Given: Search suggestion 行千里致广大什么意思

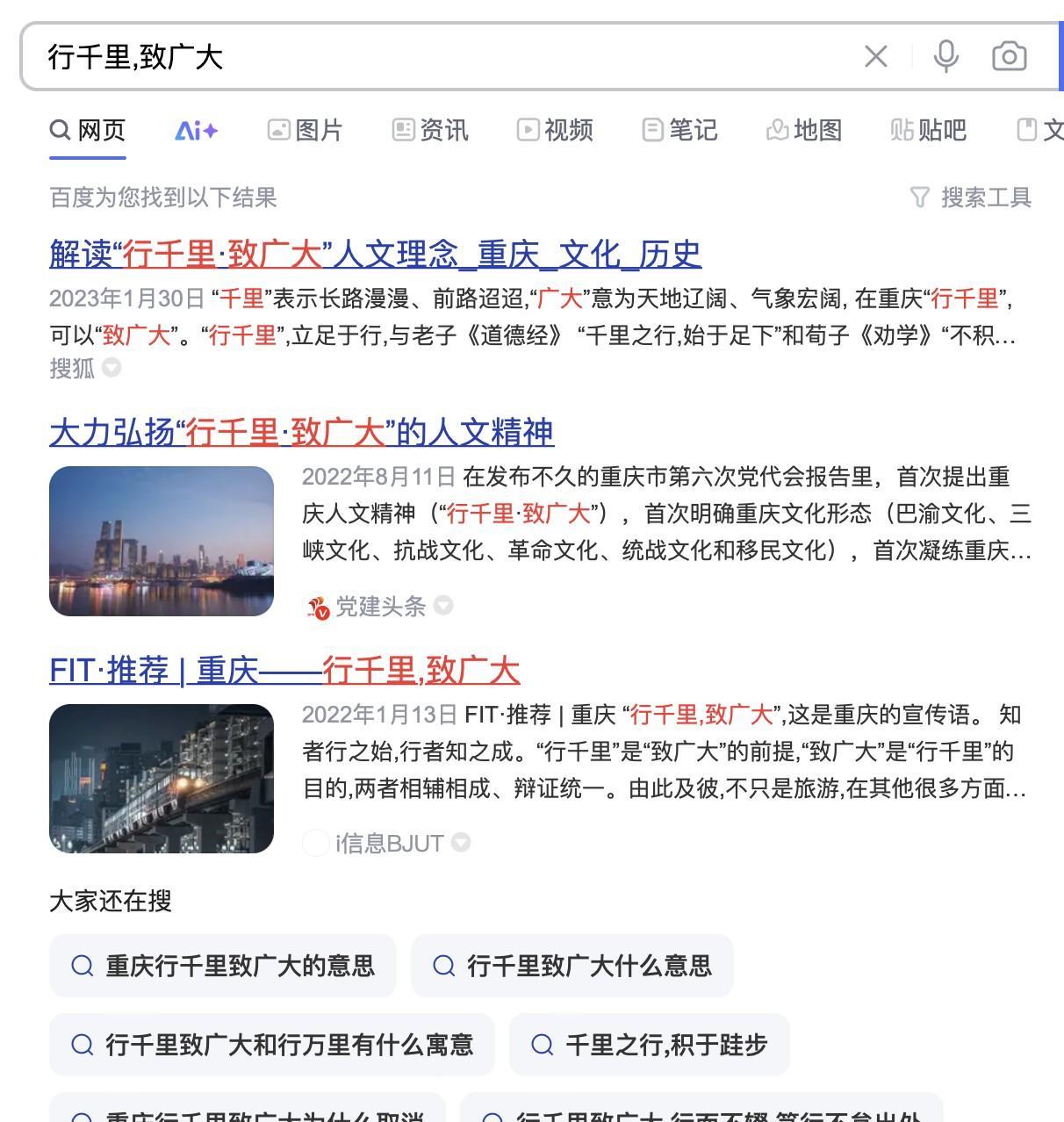Looking at the screenshot, I should [x=572, y=966].
